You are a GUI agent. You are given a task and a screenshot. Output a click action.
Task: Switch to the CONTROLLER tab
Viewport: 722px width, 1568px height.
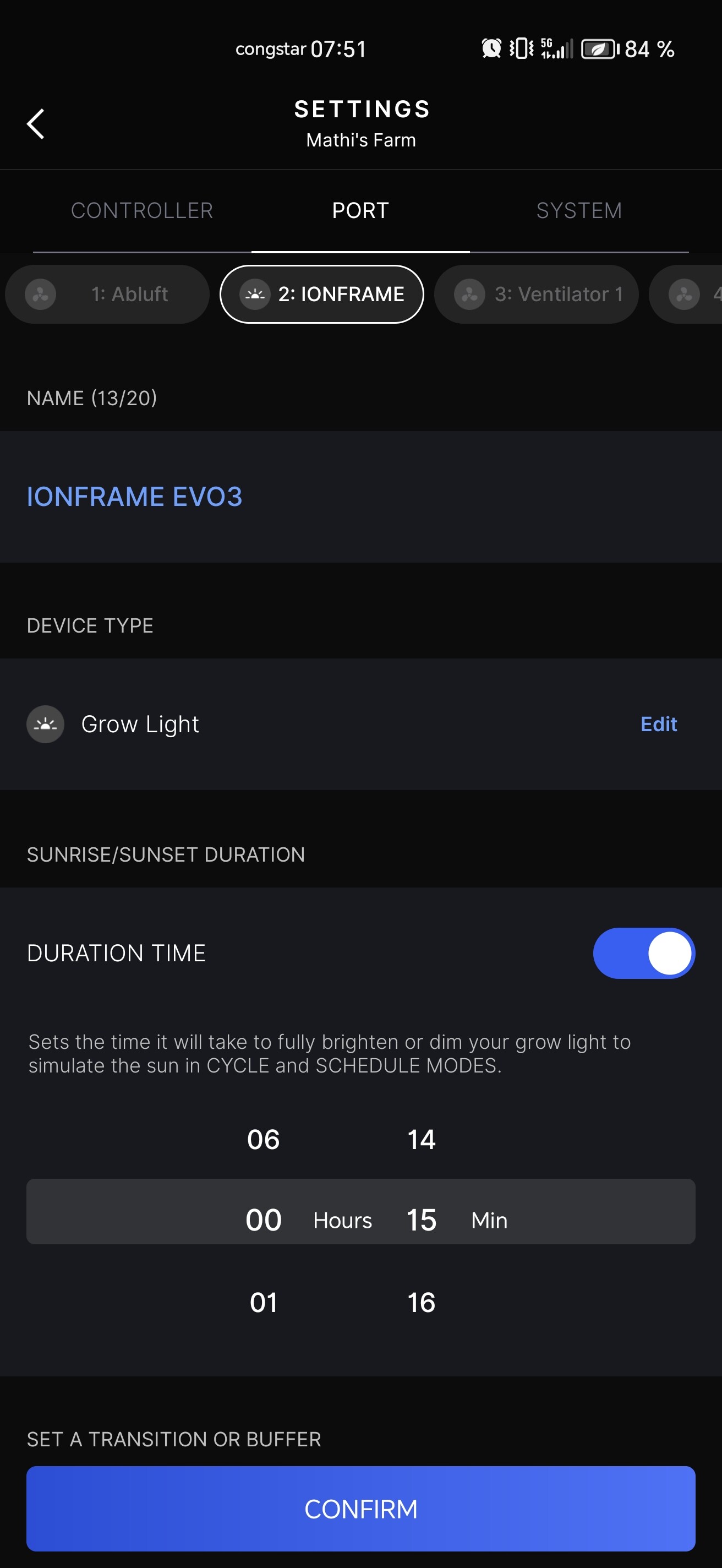pyautogui.click(x=142, y=211)
